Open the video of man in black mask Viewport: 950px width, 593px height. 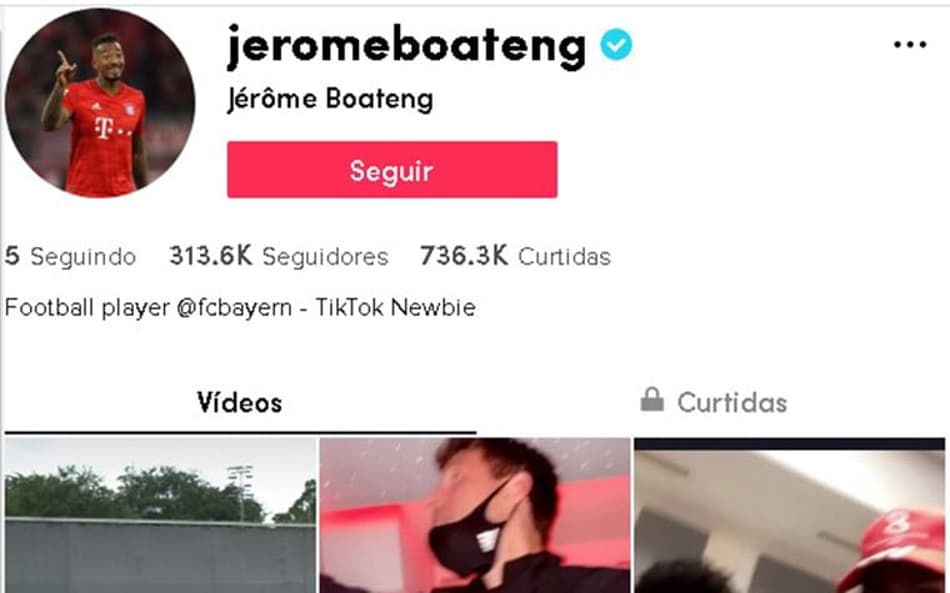click(475, 515)
